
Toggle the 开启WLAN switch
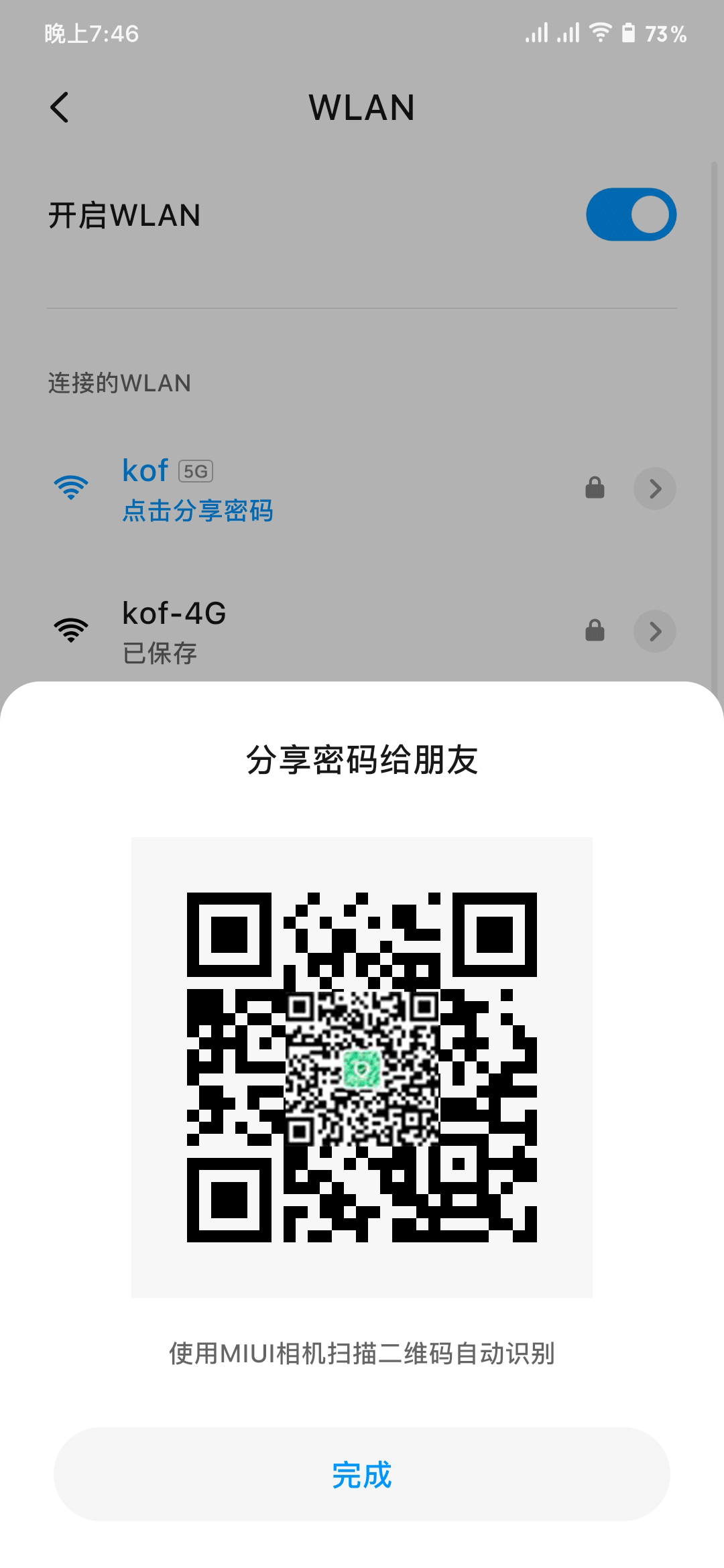tap(631, 215)
